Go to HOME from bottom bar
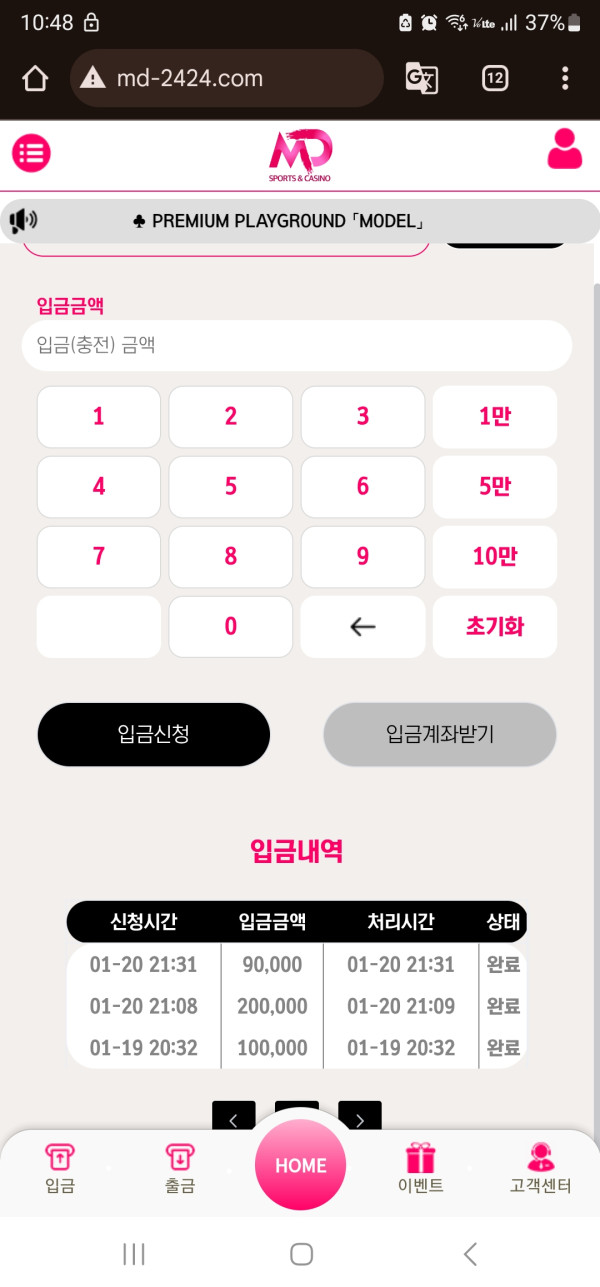Image resolution: width=600 pixels, height=1287 pixels. (300, 1165)
